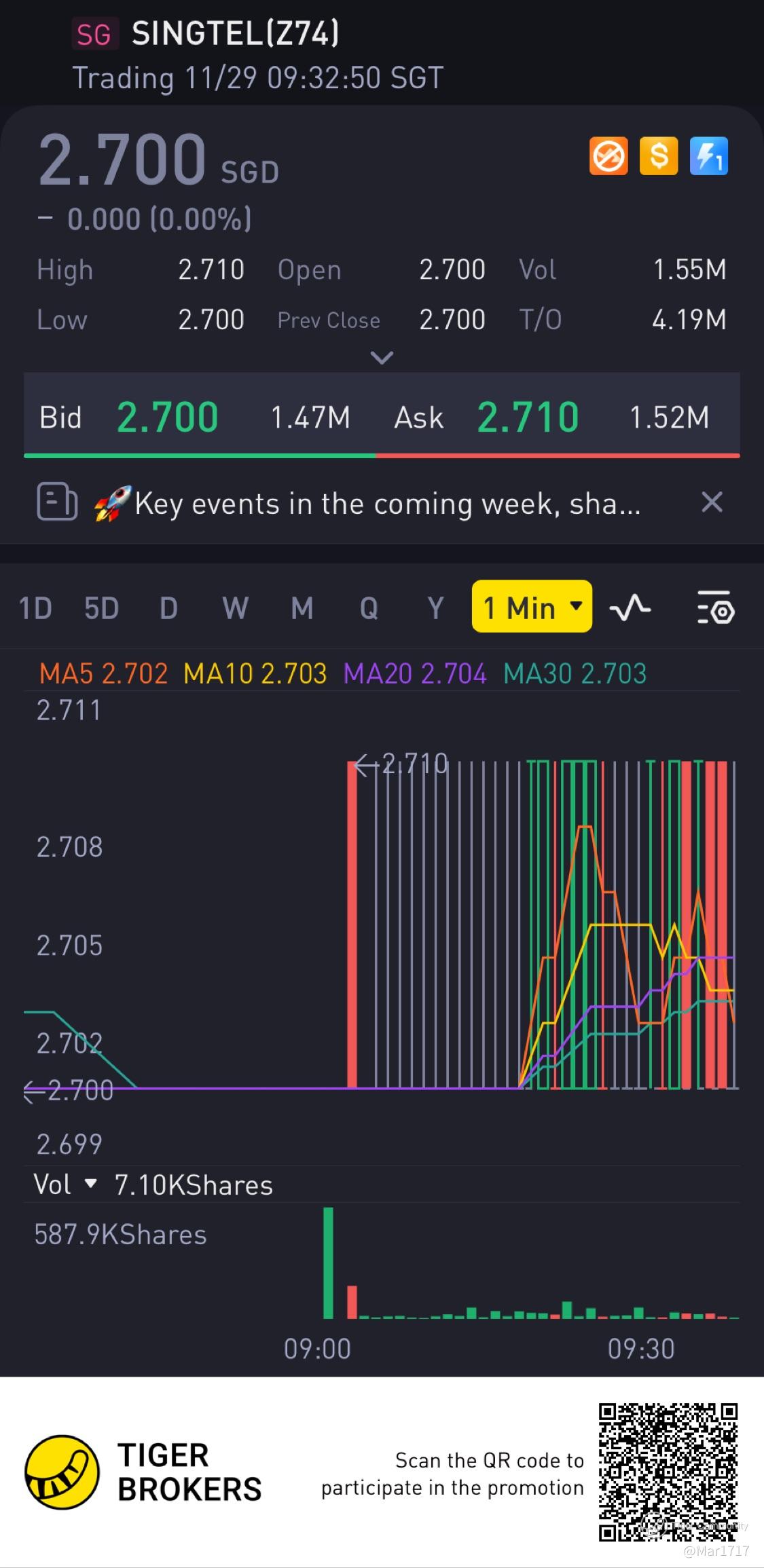Show the yearly Y chart
Screen dimensions: 764x1568
(x=435, y=608)
